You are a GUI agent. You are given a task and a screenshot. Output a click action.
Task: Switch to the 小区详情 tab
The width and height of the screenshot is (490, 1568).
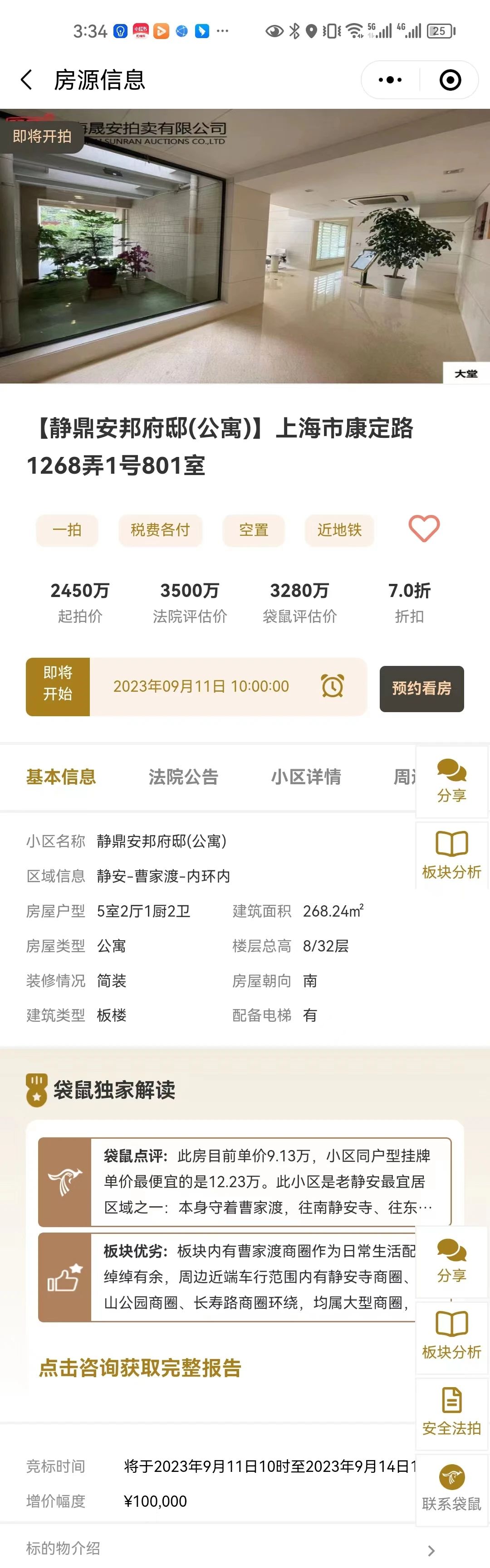point(305,777)
